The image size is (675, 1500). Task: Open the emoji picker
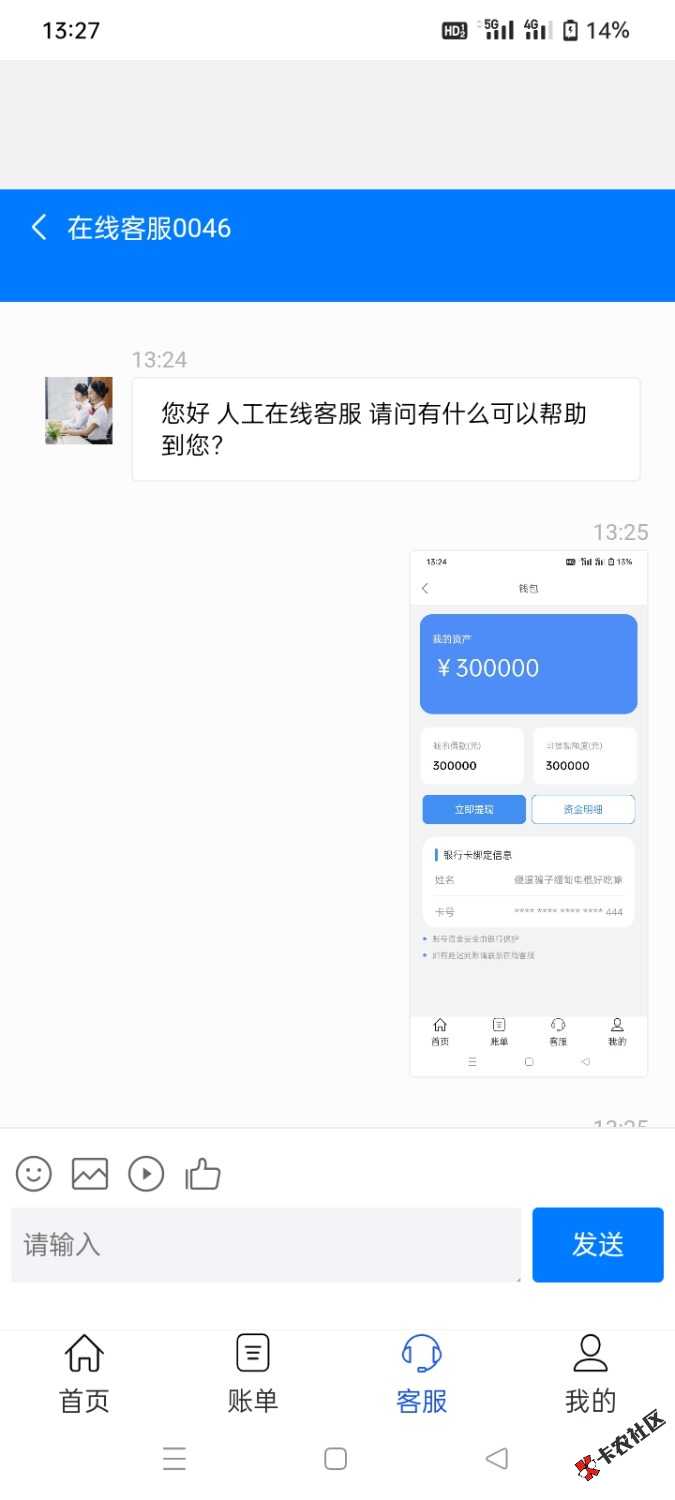click(x=34, y=1173)
